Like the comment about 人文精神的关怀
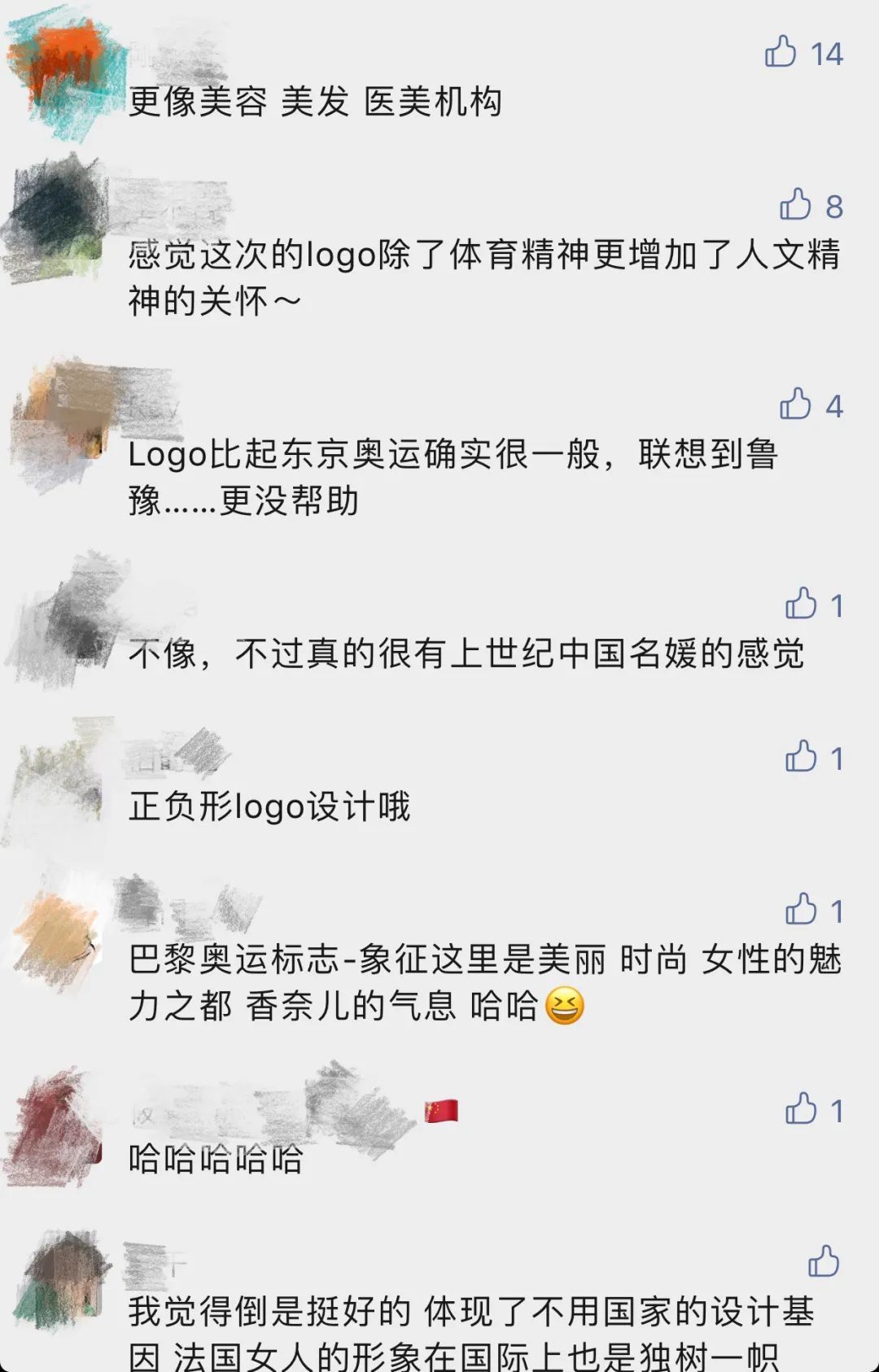This screenshot has height=1372, width=879. (x=795, y=205)
